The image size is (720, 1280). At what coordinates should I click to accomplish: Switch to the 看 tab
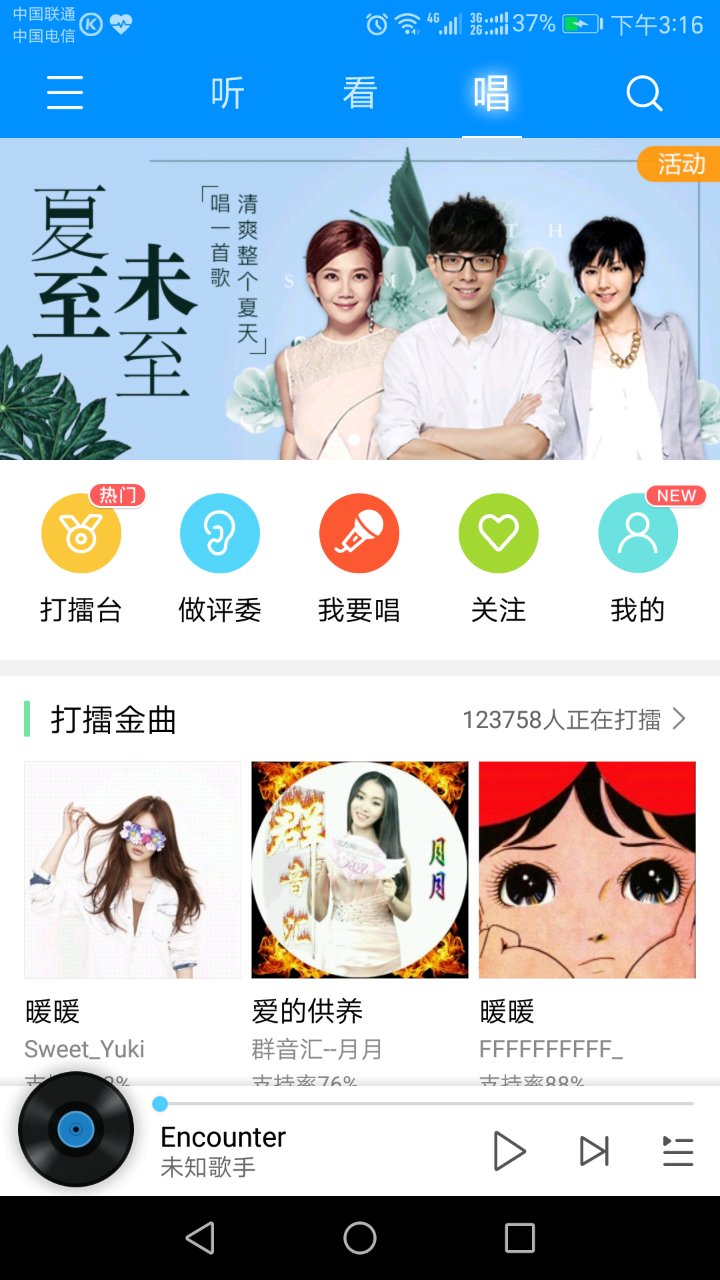click(x=359, y=92)
